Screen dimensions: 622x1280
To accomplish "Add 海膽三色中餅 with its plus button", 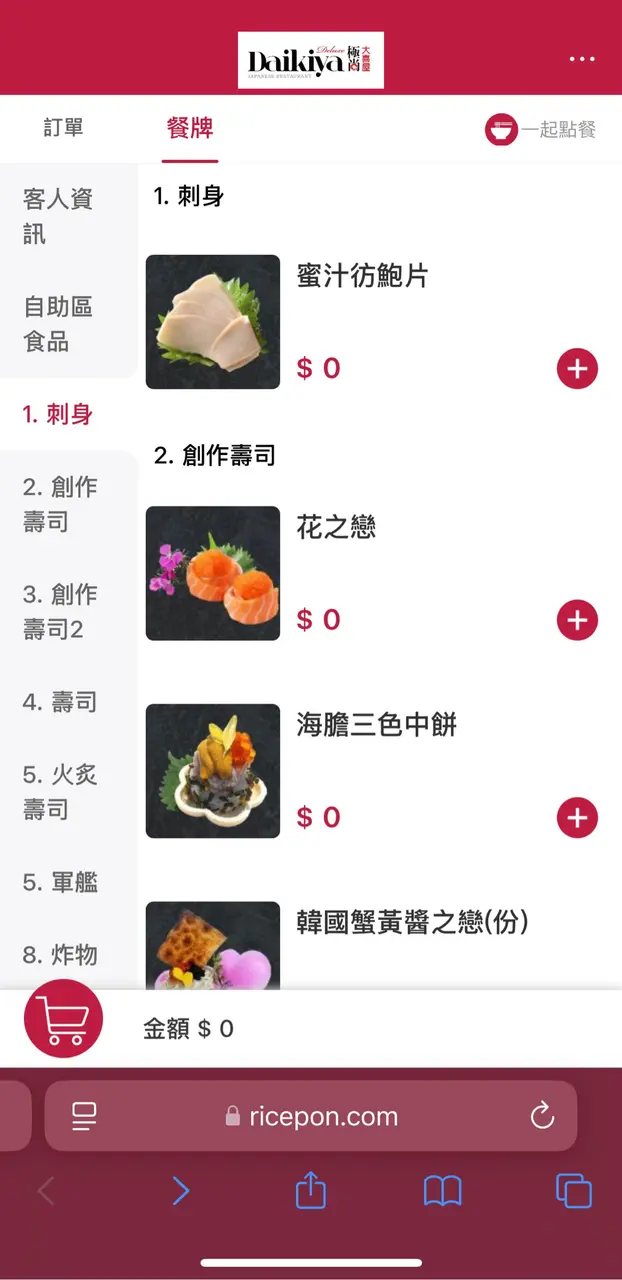I will coord(577,818).
